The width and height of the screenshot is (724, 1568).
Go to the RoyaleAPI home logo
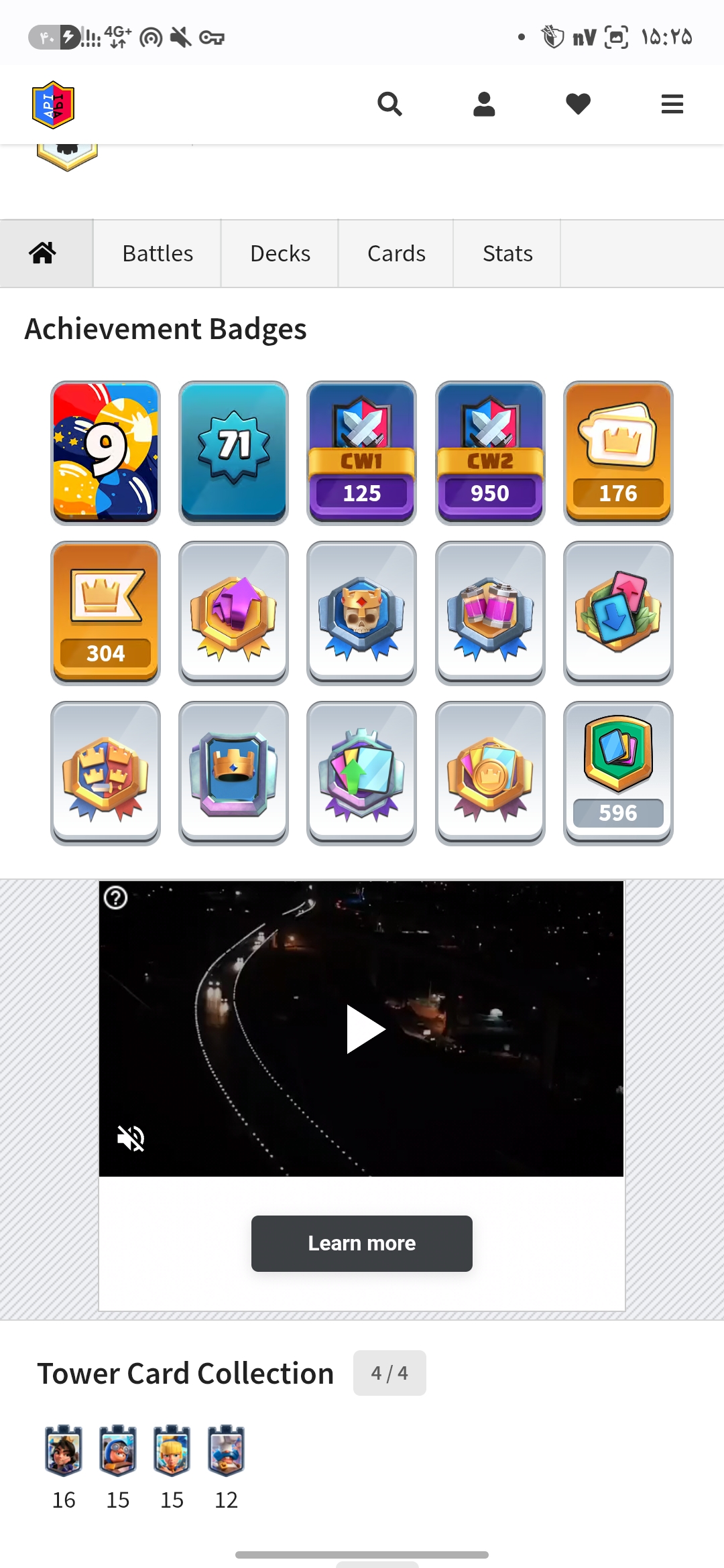click(53, 105)
